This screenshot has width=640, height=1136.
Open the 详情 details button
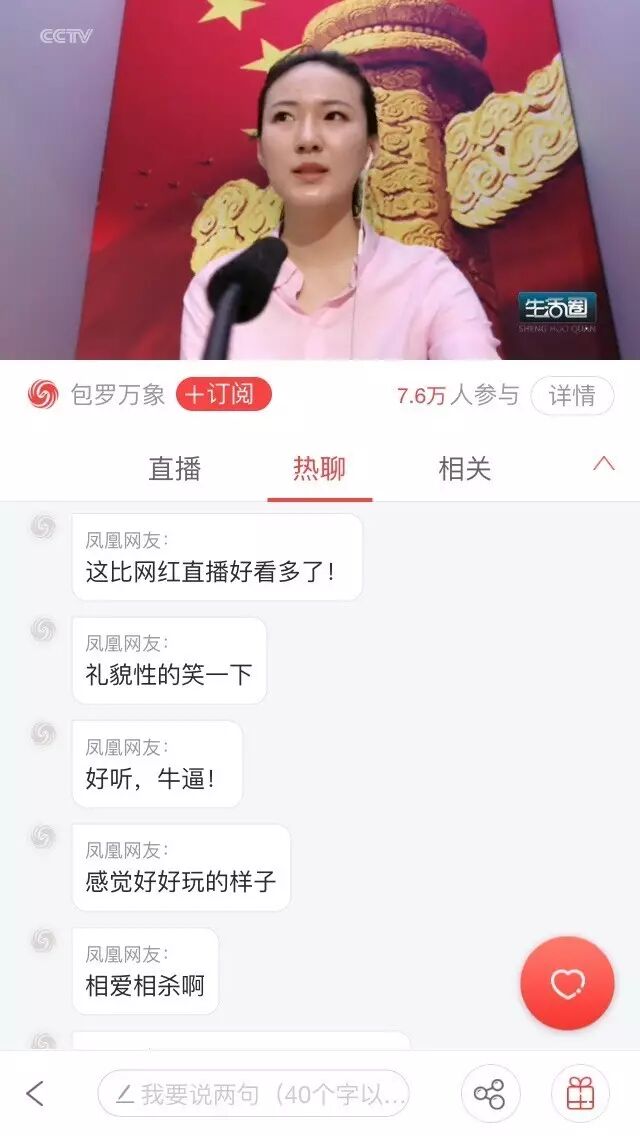(x=572, y=396)
